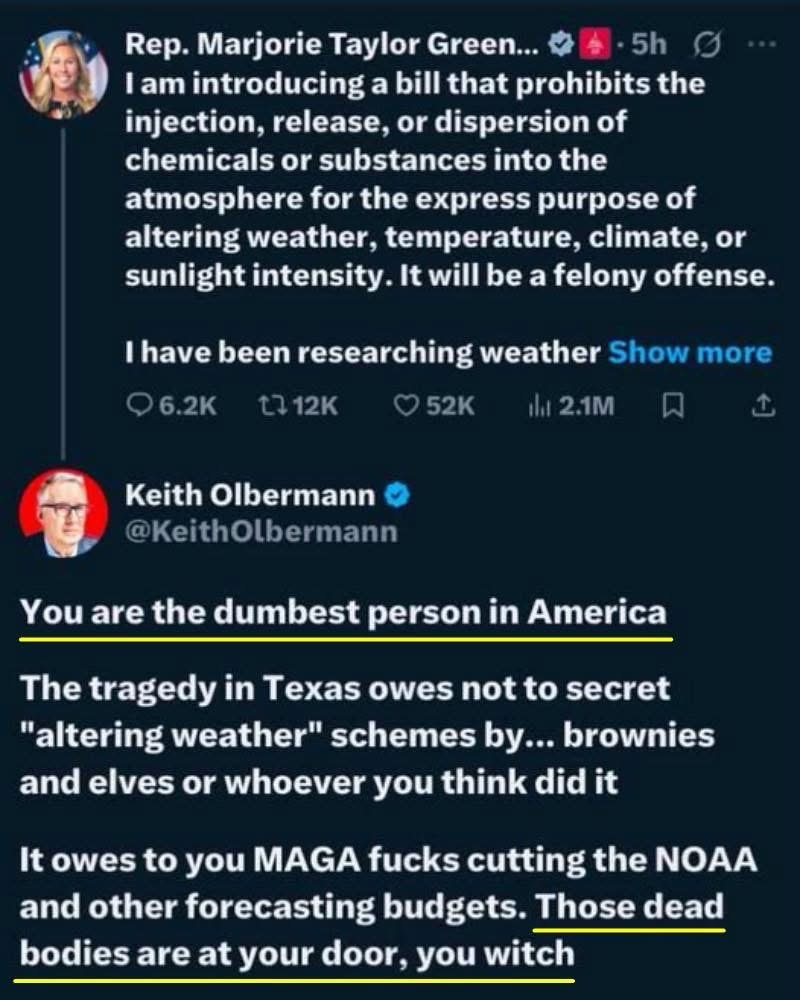The image size is (800, 1000).
Task: Open the @KeithOlbermann handle
Action: pos(260,531)
